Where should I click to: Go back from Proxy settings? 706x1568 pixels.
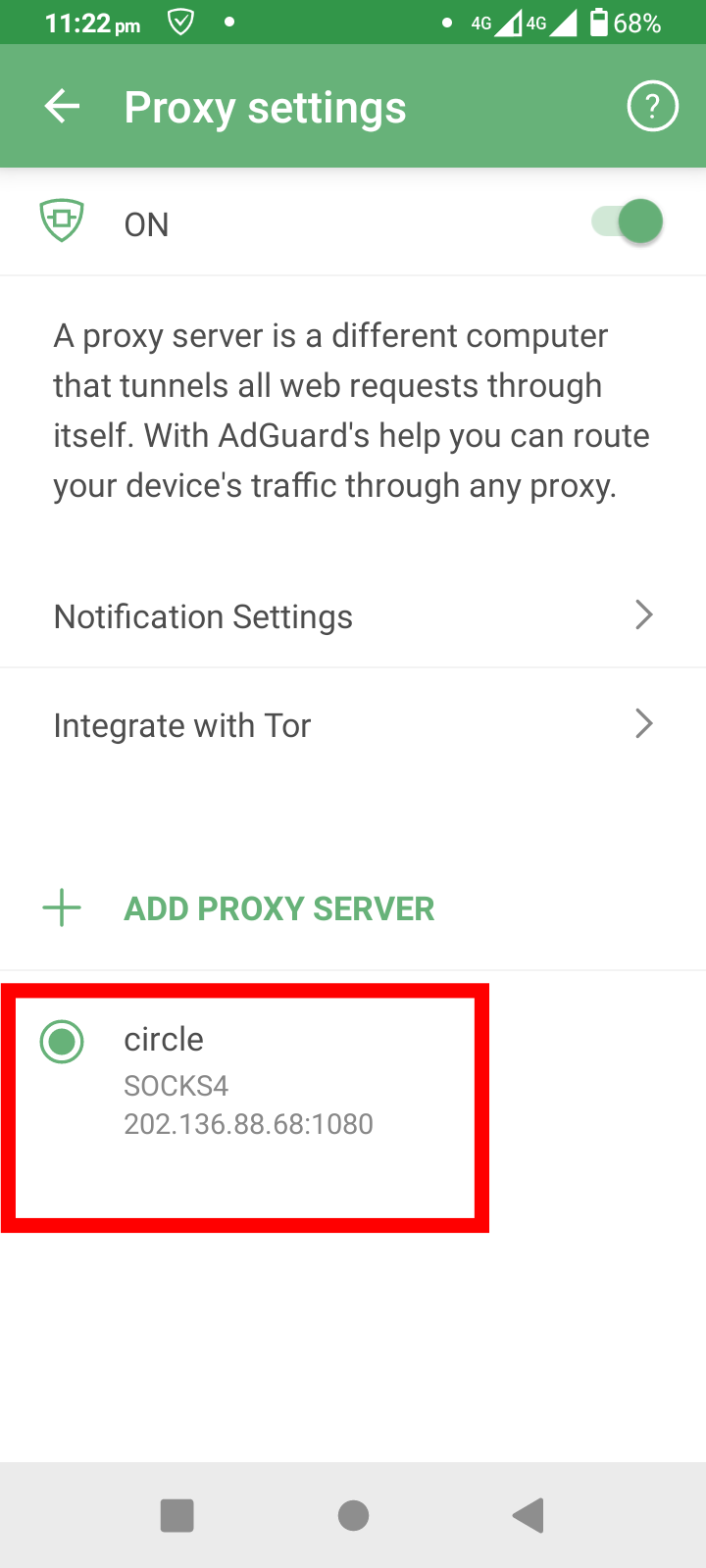pyautogui.click(x=62, y=107)
